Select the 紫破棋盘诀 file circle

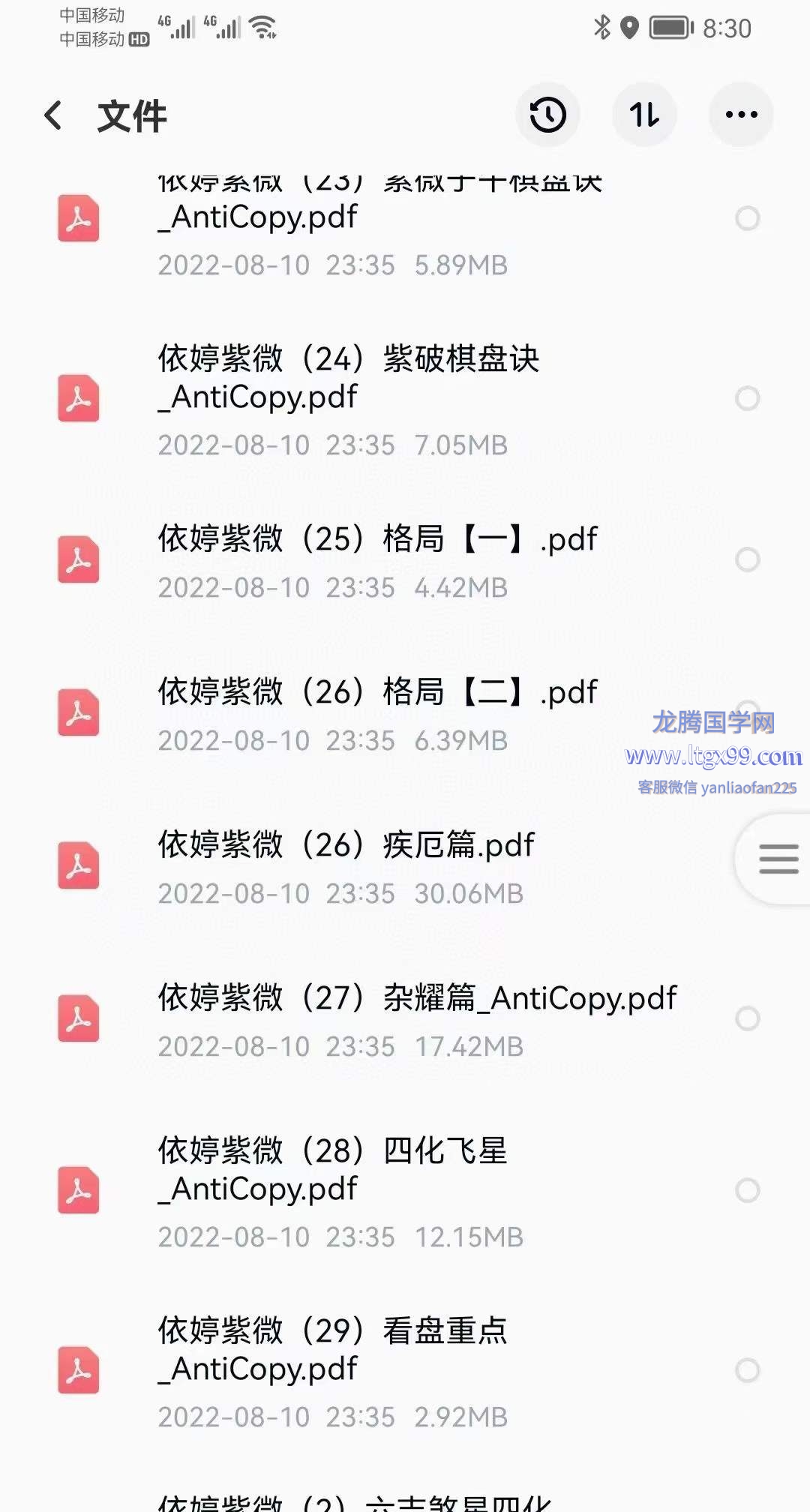tap(747, 398)
